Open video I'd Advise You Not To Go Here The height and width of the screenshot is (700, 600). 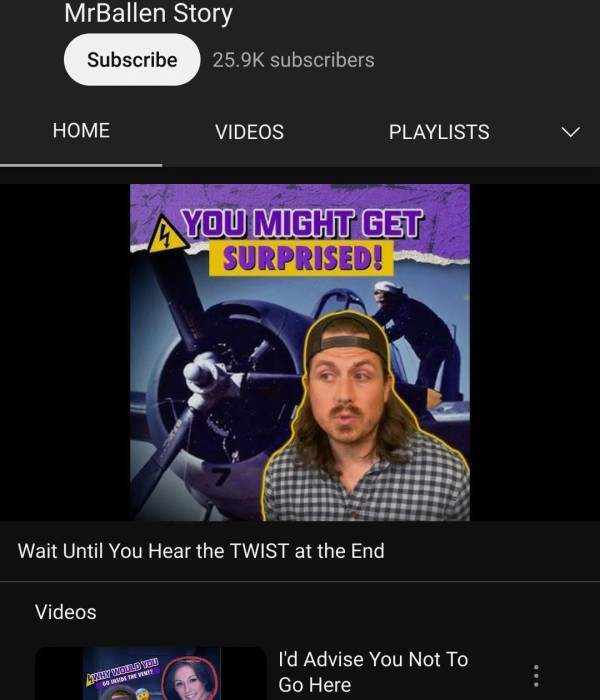[372, 671]
